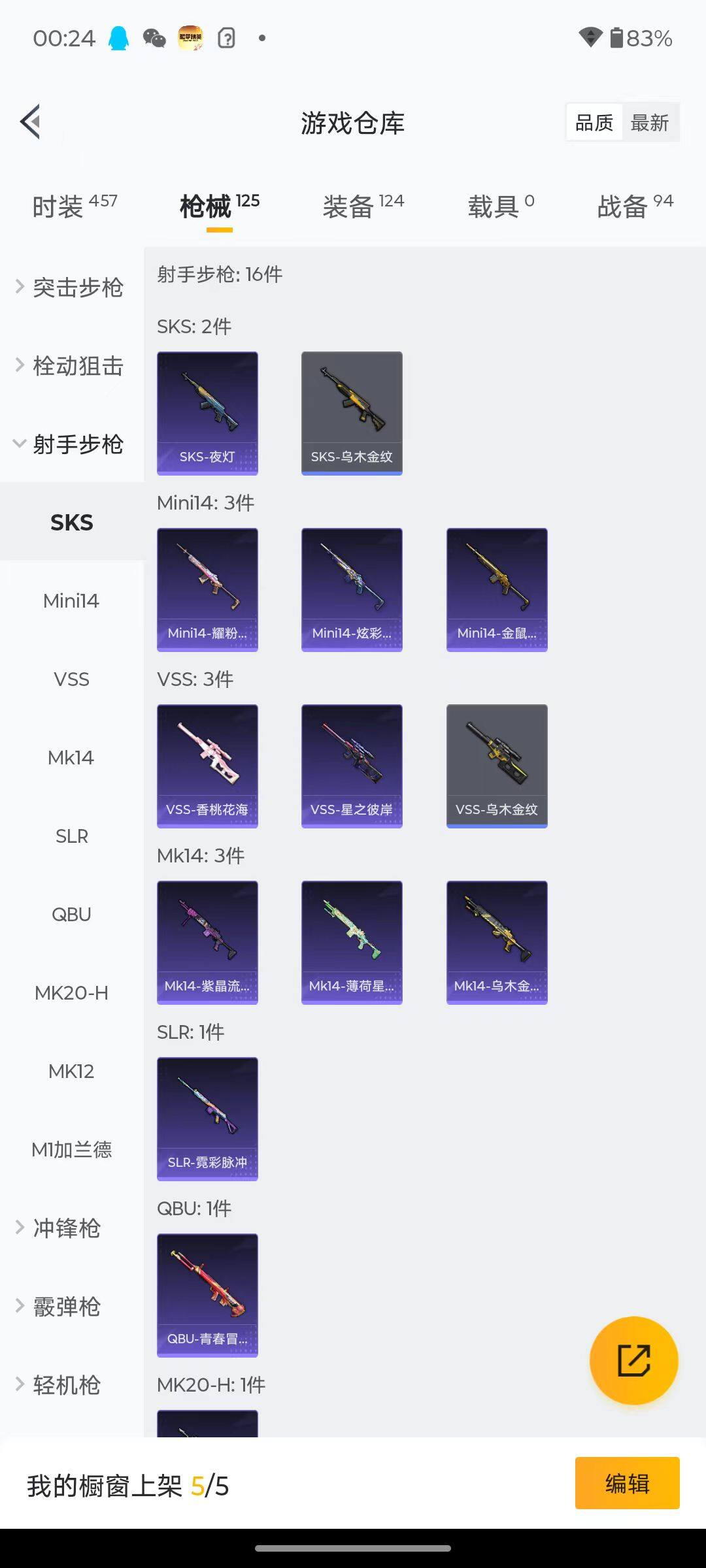Sort inventory by 最新
Image resolution: width=706 pixels, height=1568 pixels.
pos(649,122)
